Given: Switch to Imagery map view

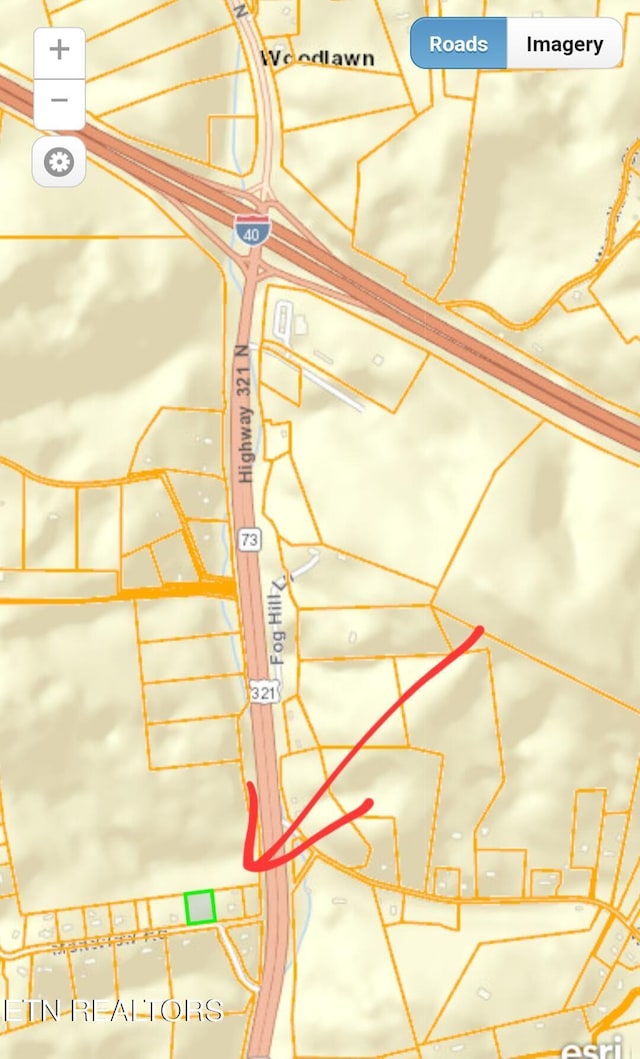Looking at the screenshot, I should (564, 44).
